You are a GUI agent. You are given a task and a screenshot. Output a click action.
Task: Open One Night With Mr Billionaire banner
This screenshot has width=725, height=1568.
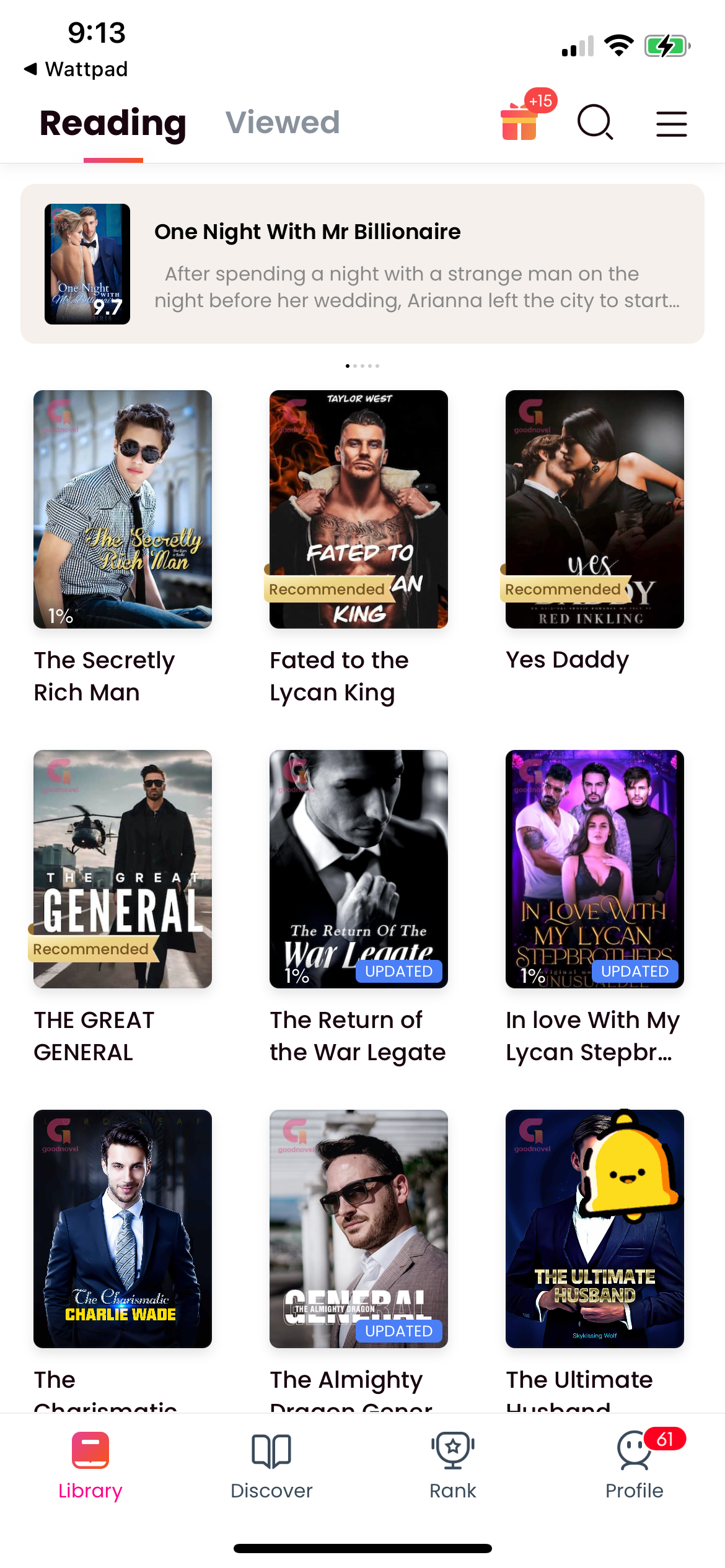[x=362, y=264]
